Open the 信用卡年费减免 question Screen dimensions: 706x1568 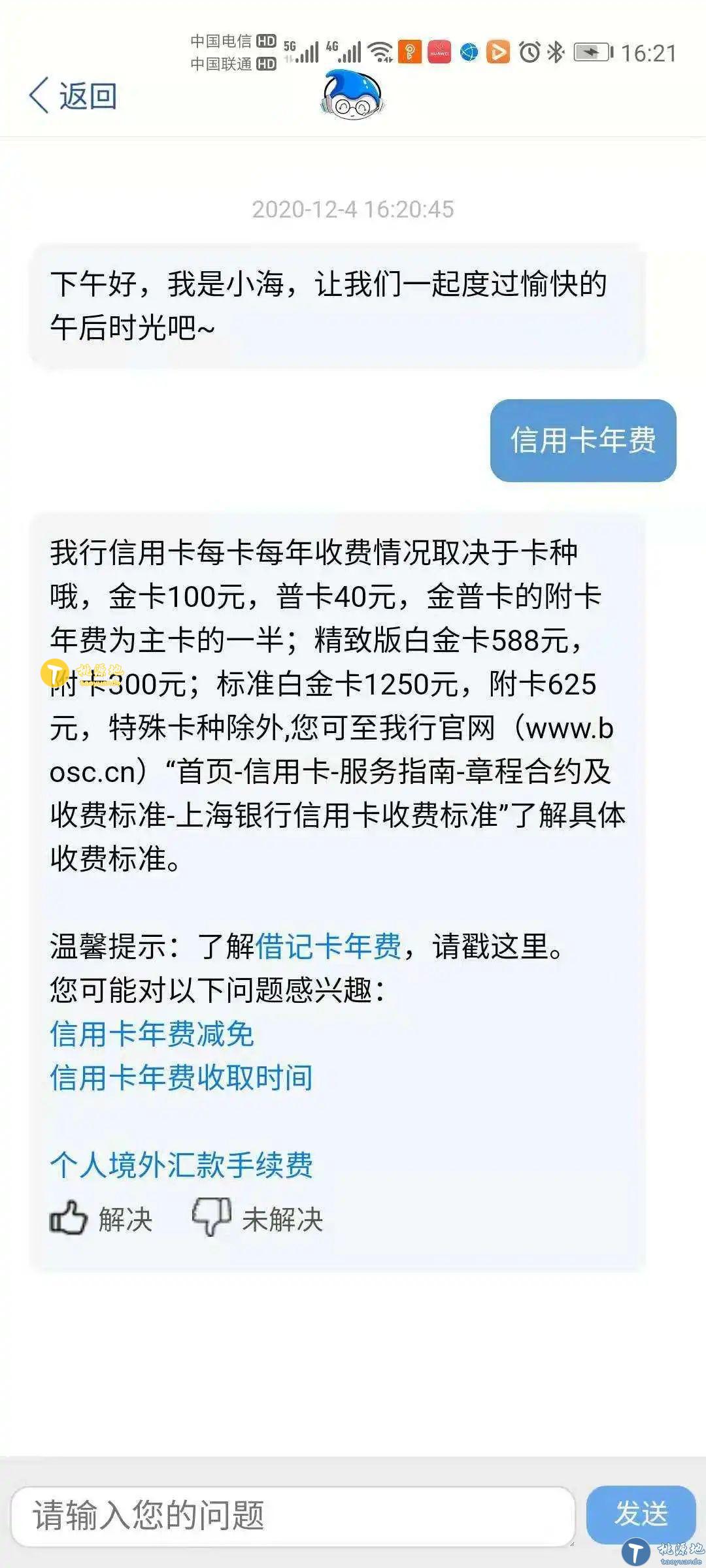tap(152, 1034)
